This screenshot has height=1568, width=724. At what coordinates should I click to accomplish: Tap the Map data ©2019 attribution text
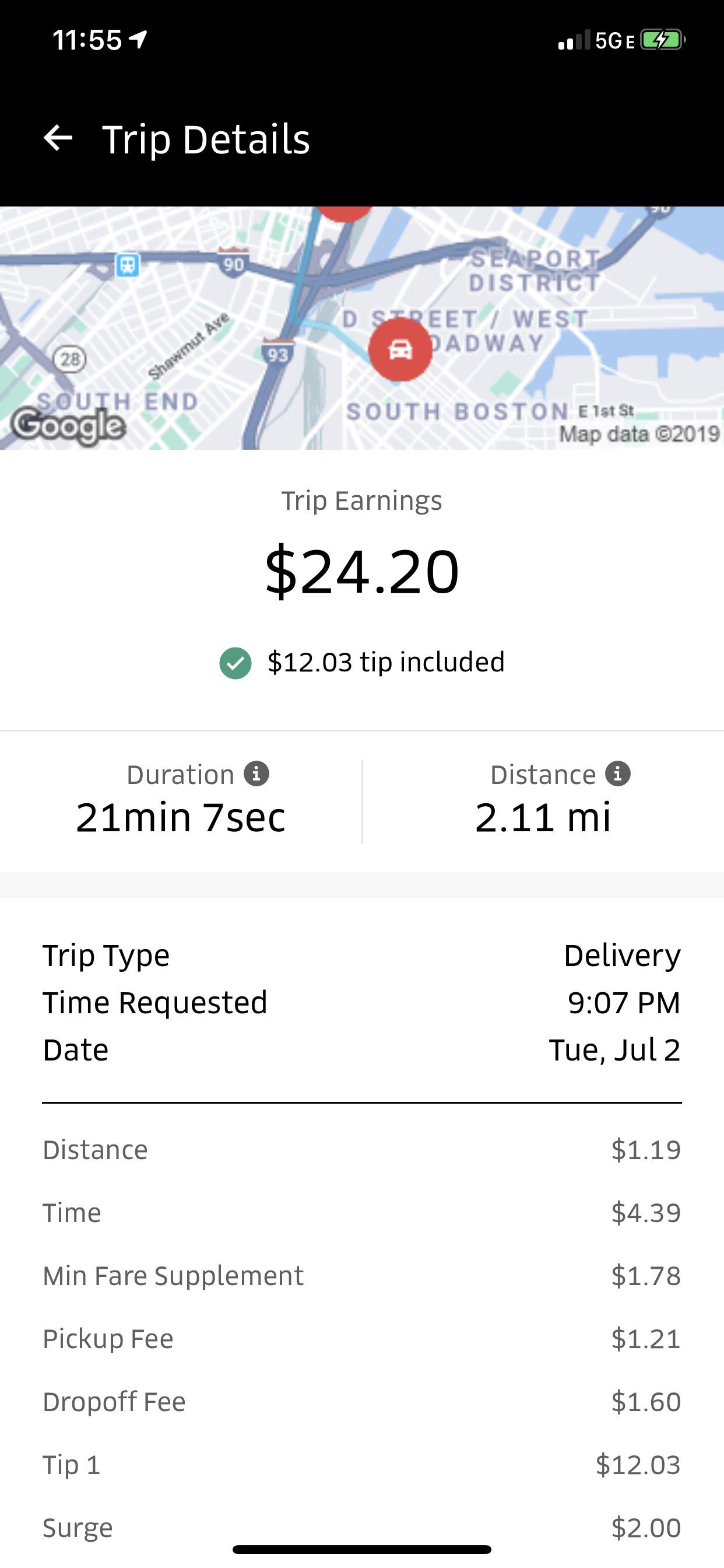coord(639,433)
